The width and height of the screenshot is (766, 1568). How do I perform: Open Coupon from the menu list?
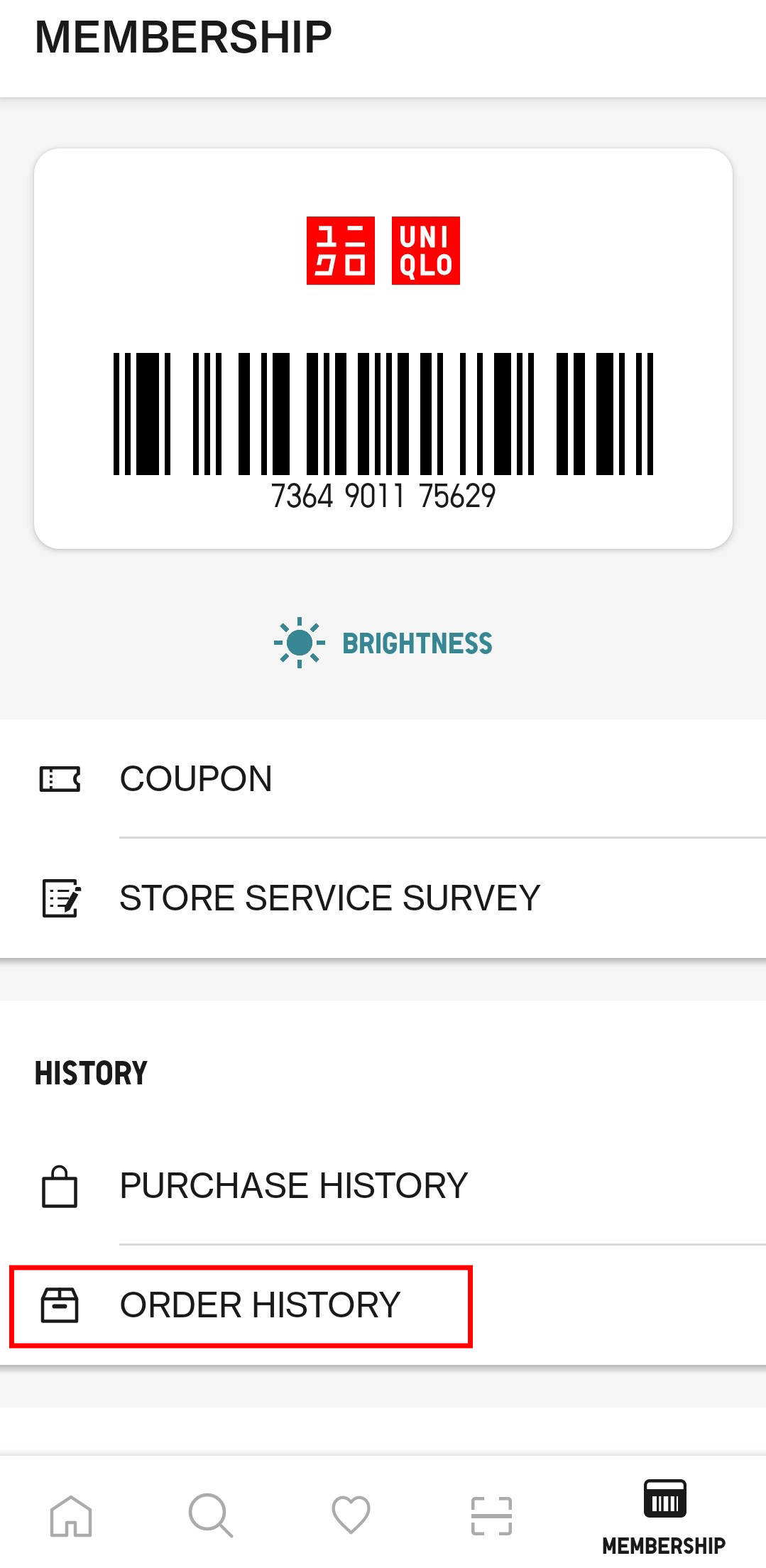[196, 779]
